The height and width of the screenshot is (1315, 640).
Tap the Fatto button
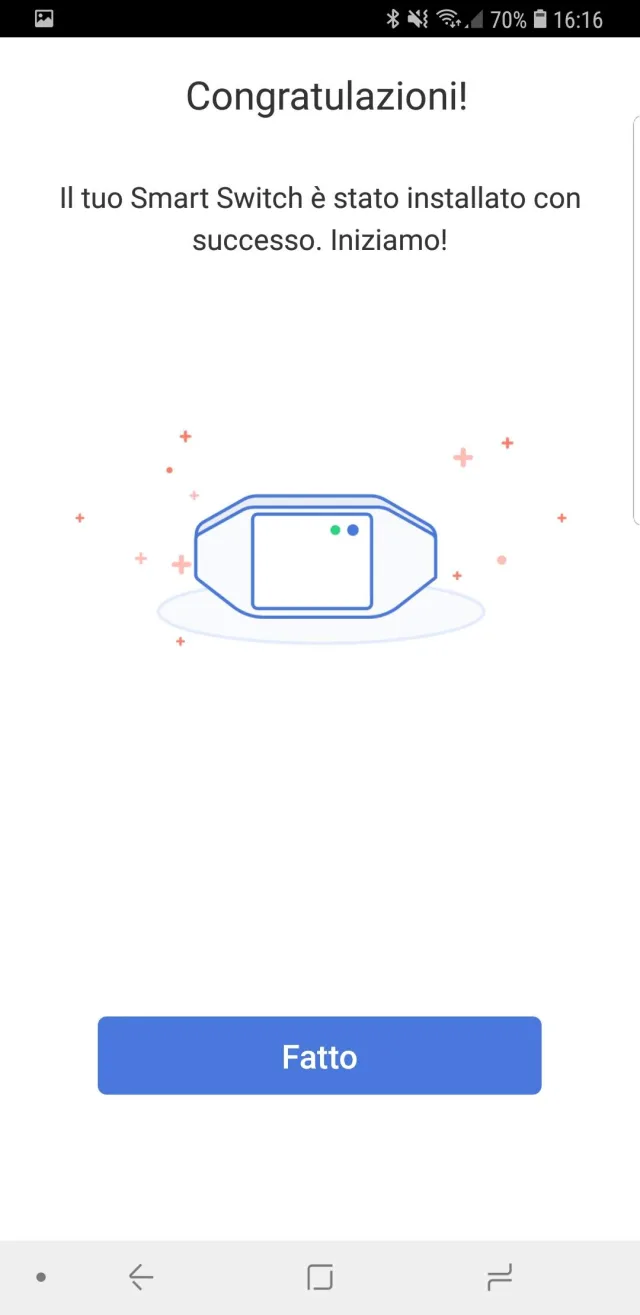tap(319, 1056)
